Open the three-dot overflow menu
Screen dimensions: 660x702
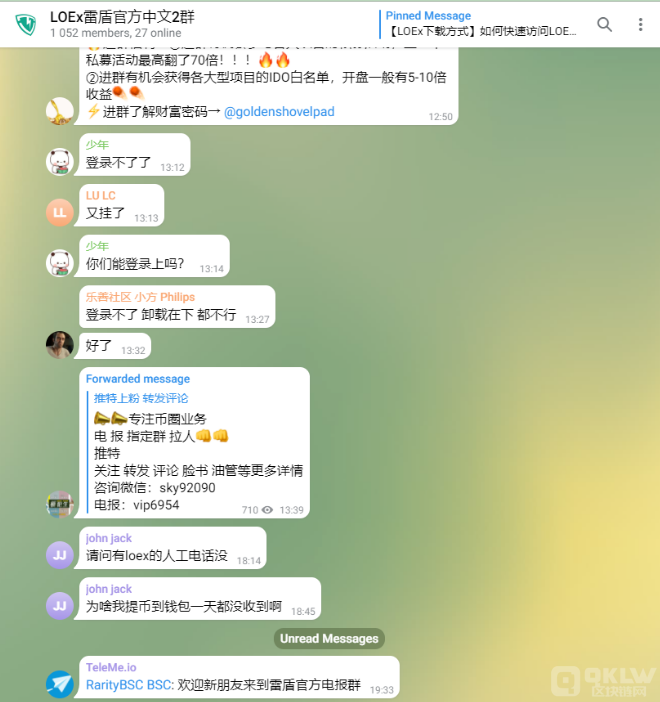pyautogui.click(x=641, y=24)
